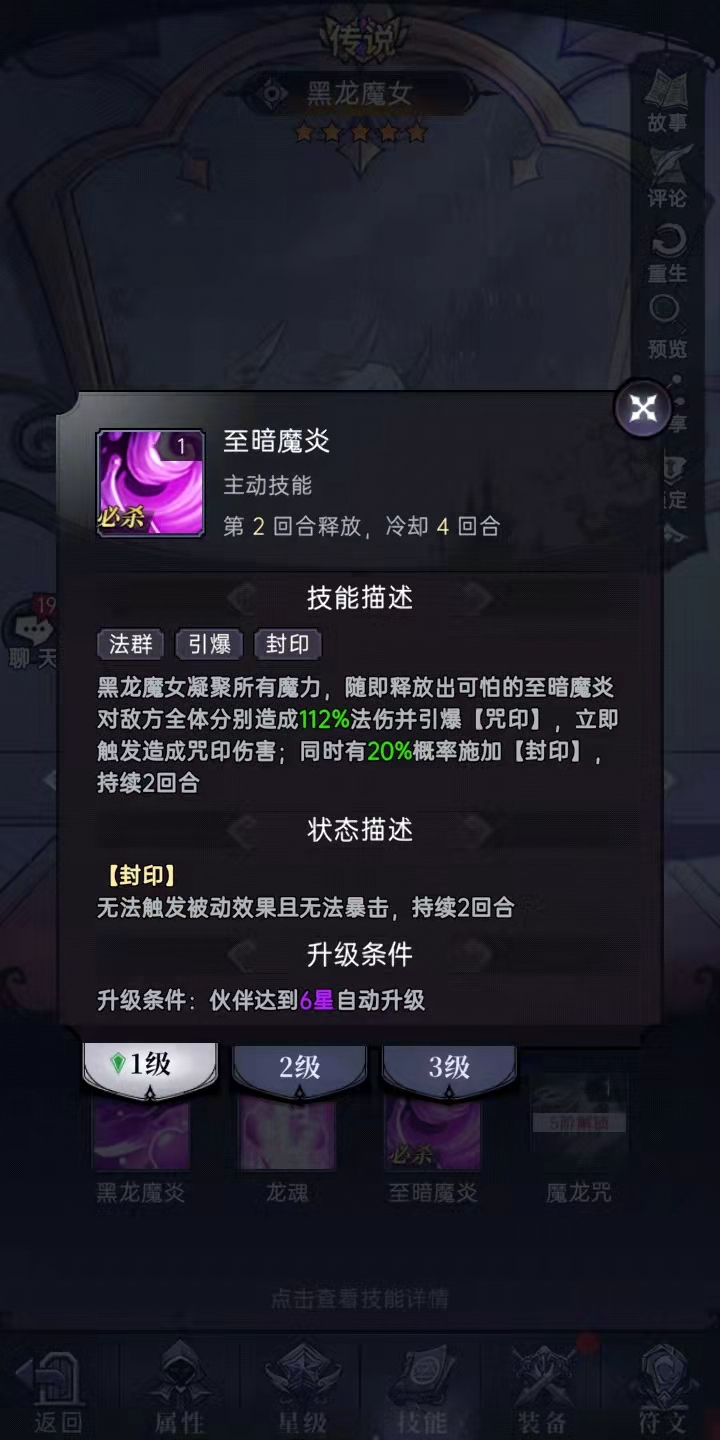Open the 聊天 chat bubble
Viewport: 720px width, 1440px height.
pyautogui.click(x=32, y=638)
